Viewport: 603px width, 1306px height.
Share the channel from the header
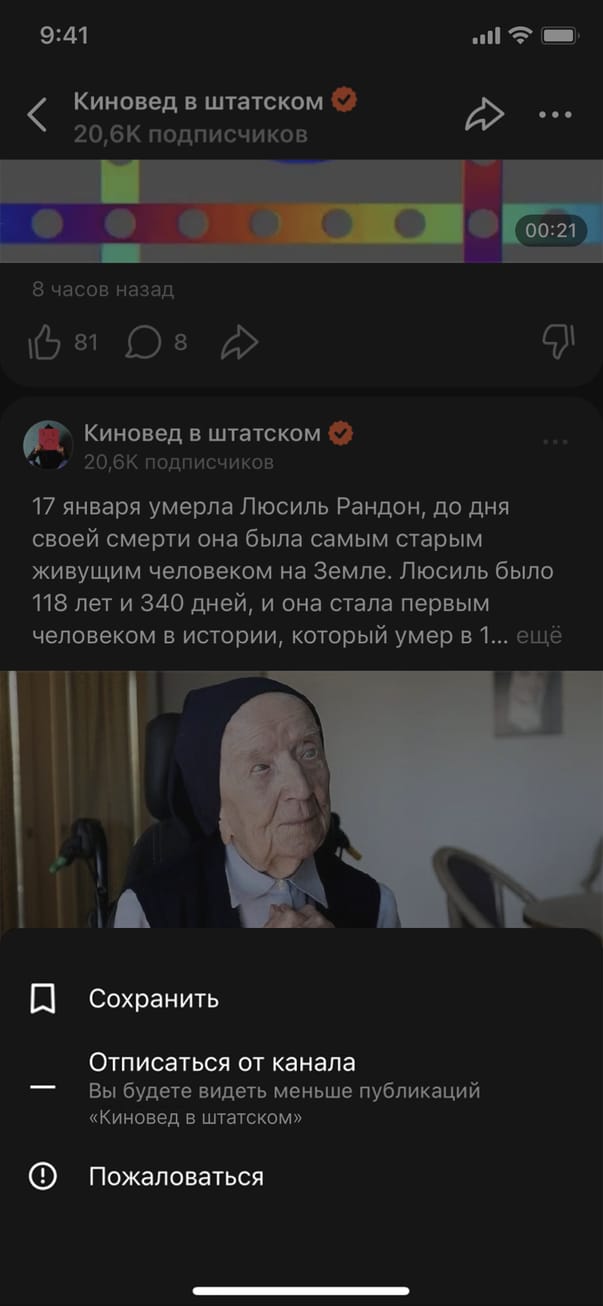coord(484,115)
